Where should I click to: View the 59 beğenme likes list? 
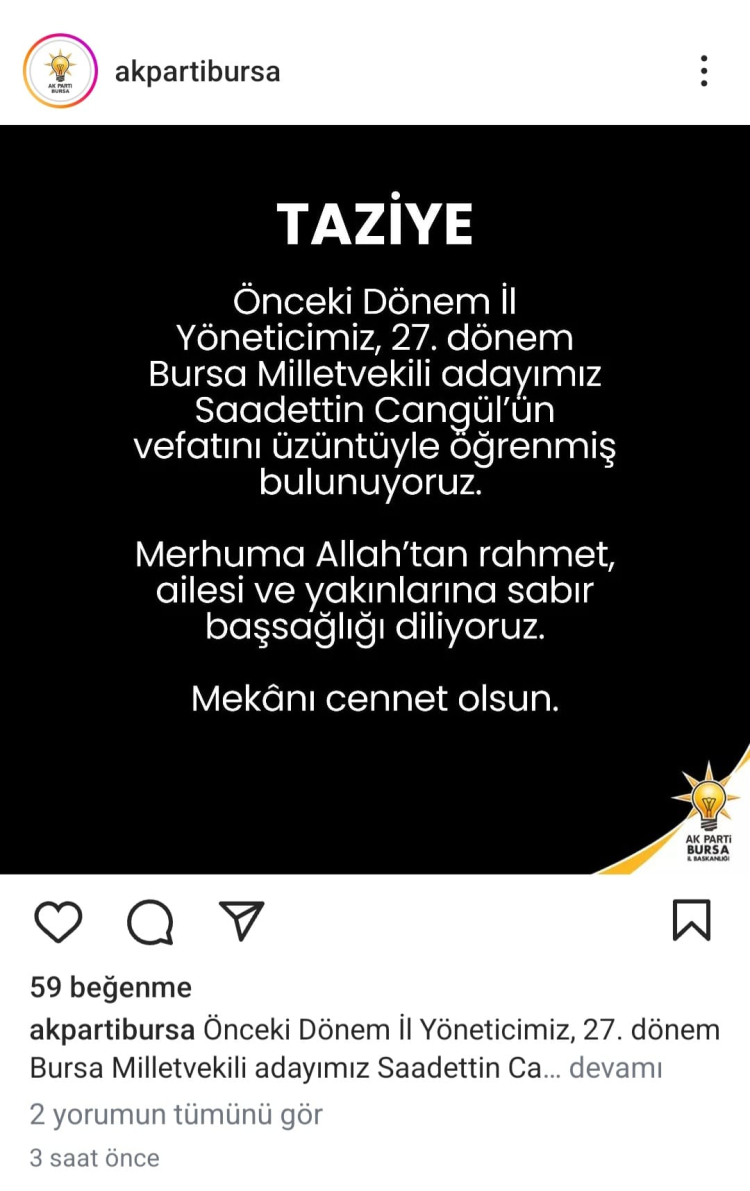click(111, 988)
